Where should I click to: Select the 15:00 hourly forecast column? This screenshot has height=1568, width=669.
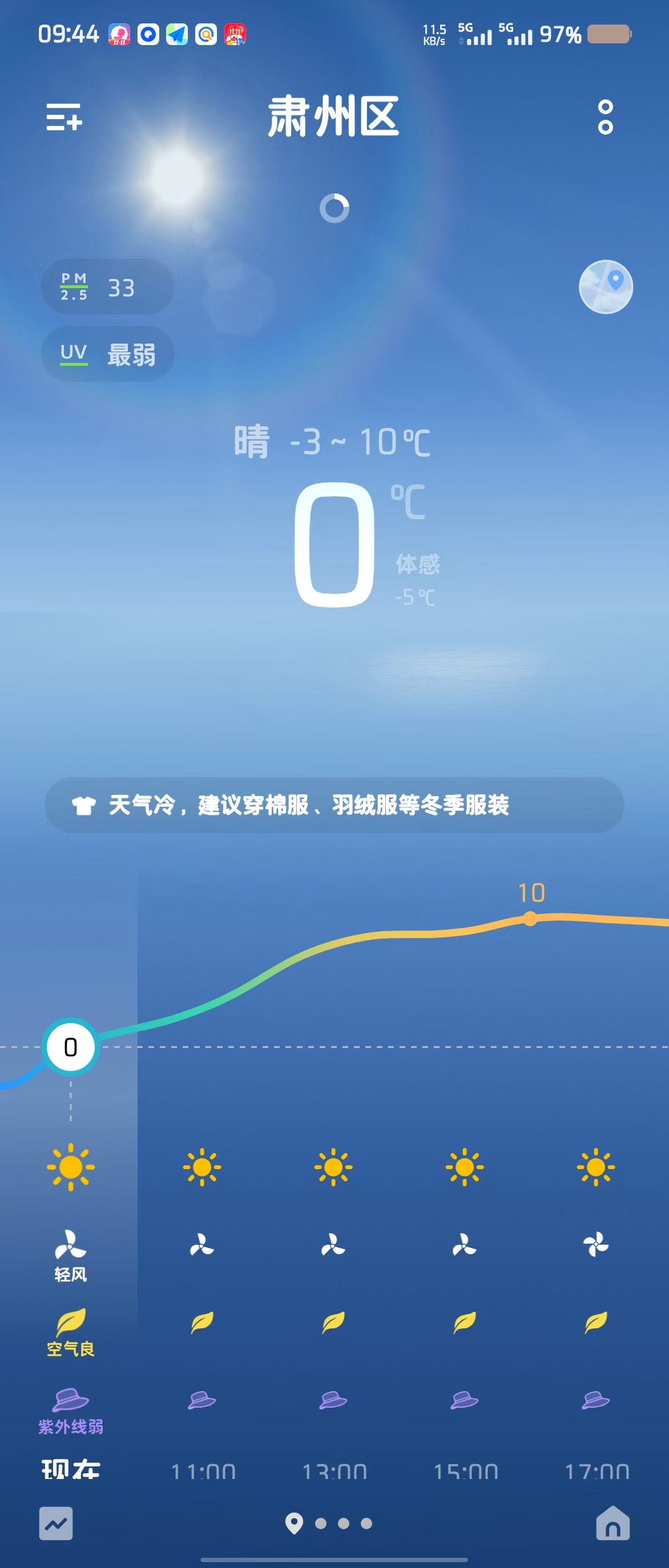465,1309
